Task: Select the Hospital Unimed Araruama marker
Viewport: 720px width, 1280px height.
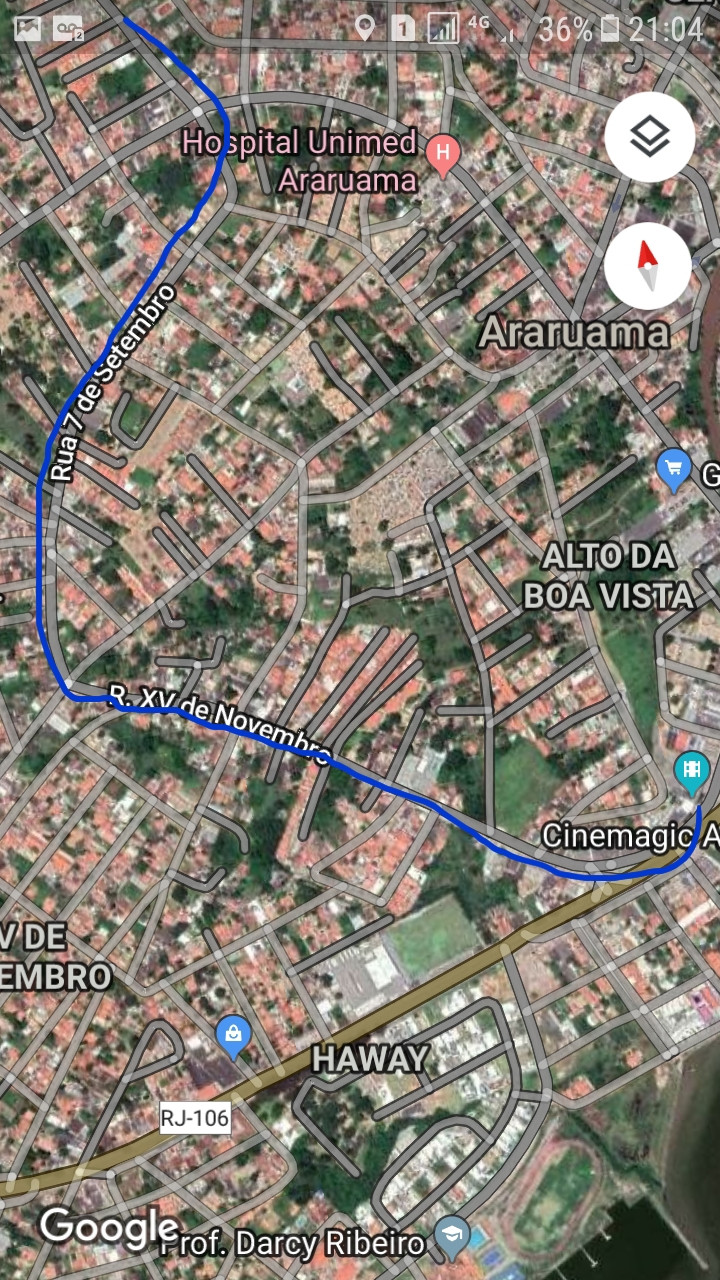Action: click(x=441, y=156)
